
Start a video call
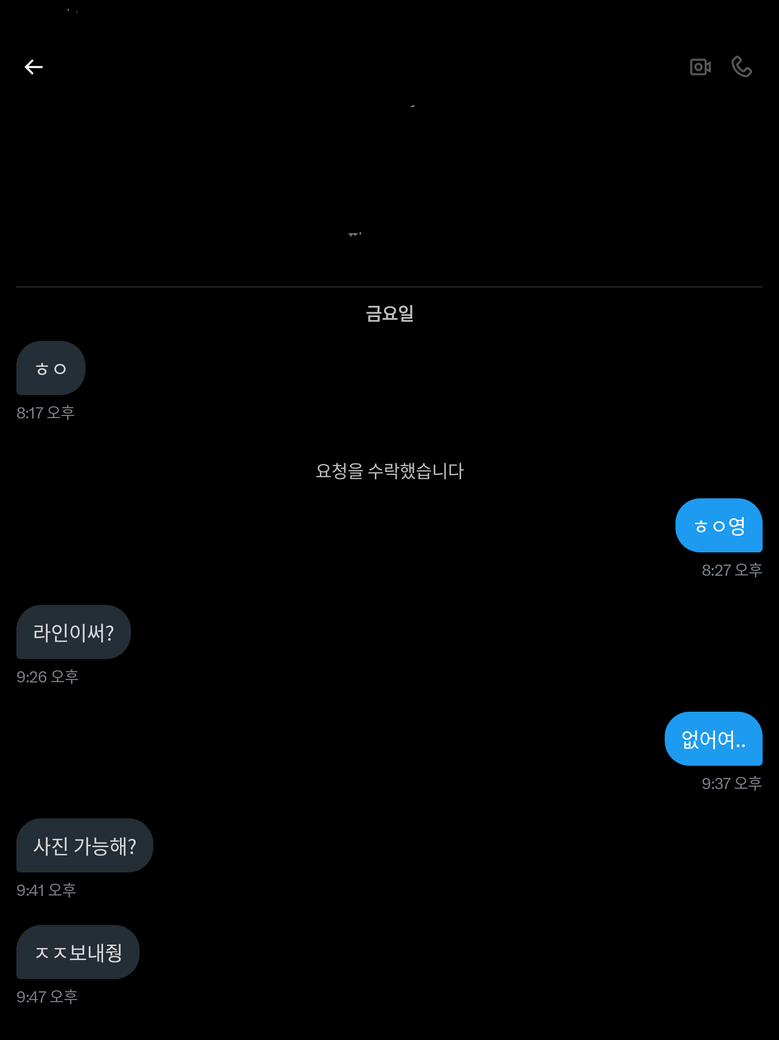tap(700, 67)
